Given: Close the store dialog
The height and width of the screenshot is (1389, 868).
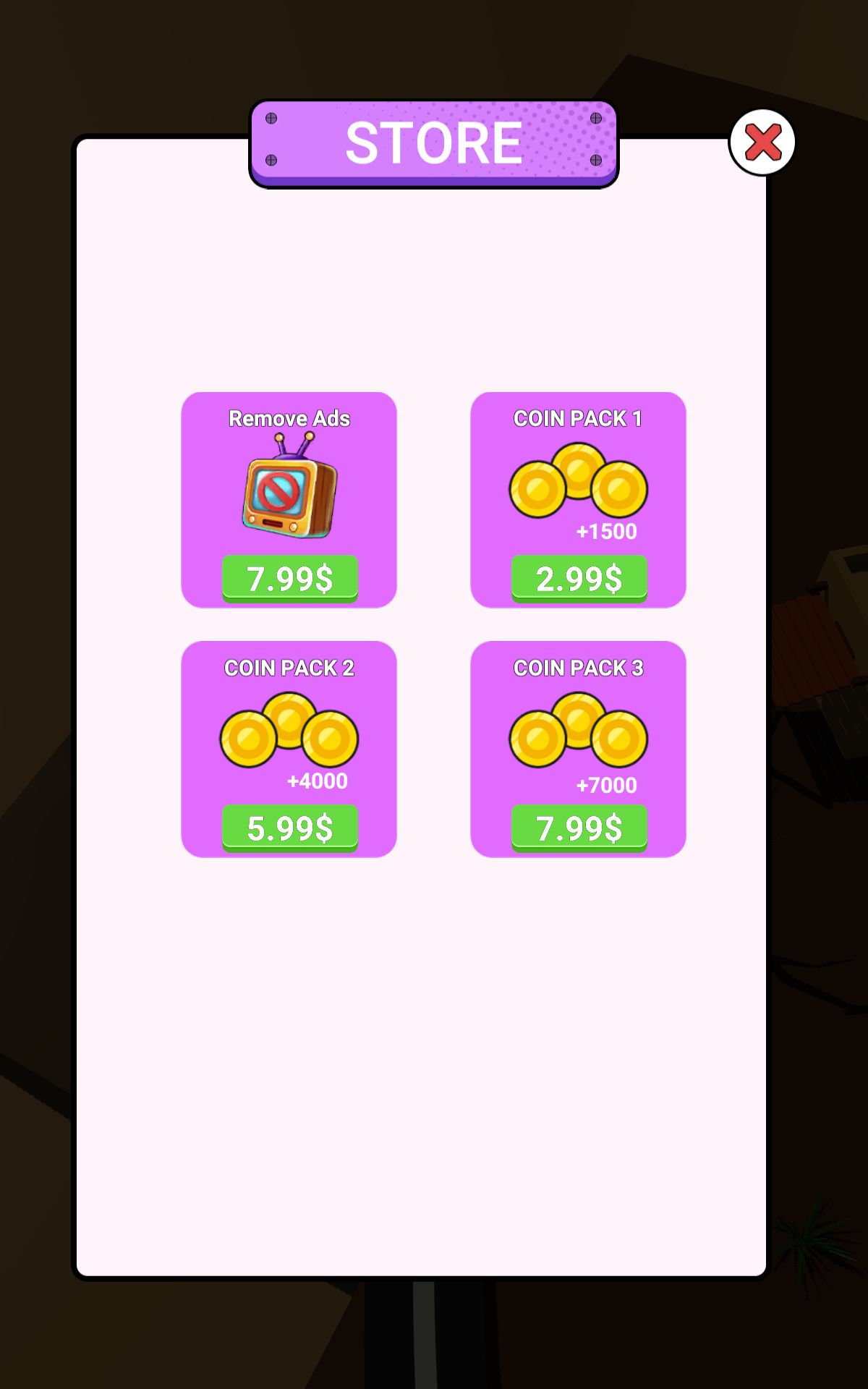Looking at the screenshot, I should (x=762, y=143).
